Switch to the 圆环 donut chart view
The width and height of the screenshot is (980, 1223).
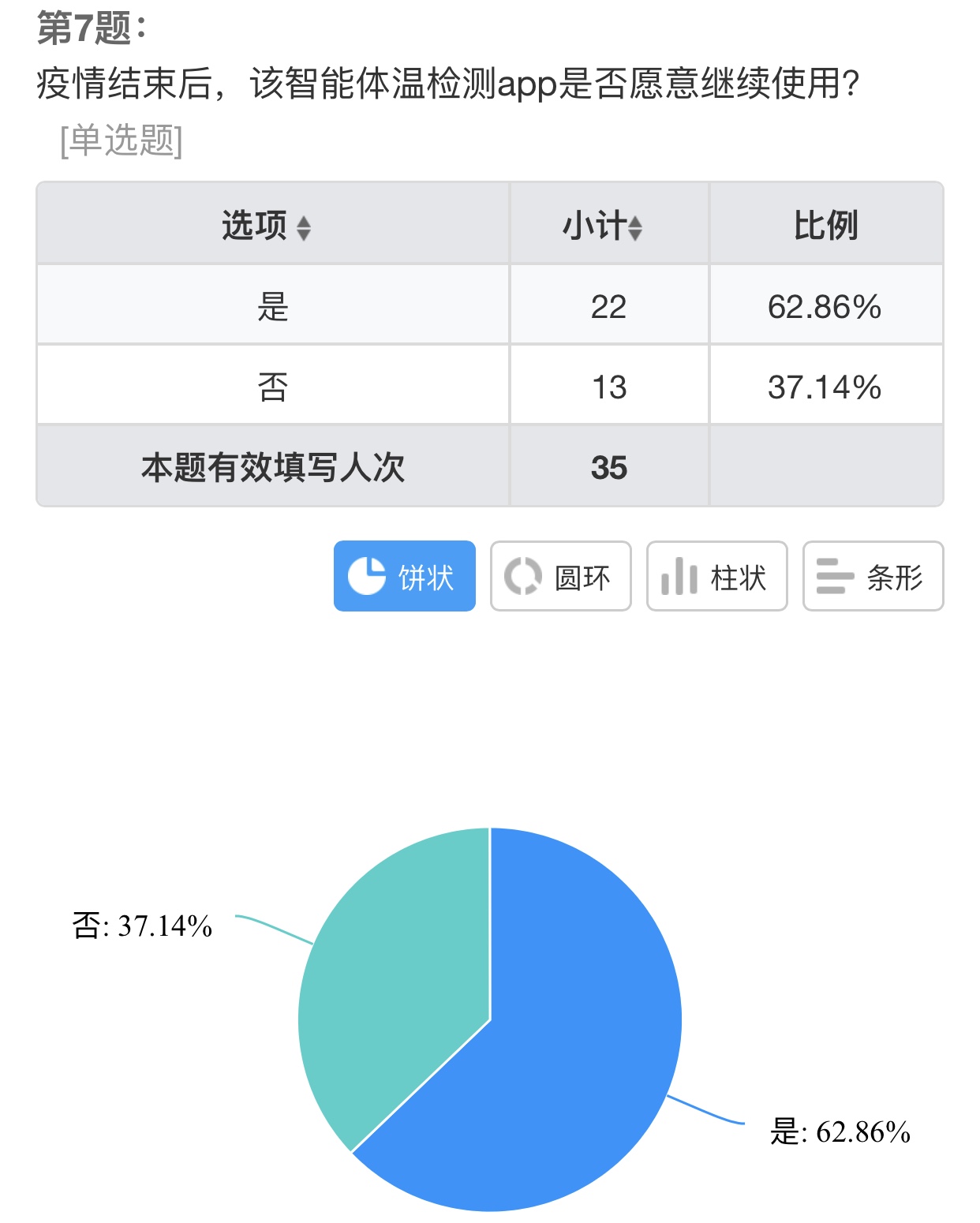pyautogui.click(x=560, y=576)
